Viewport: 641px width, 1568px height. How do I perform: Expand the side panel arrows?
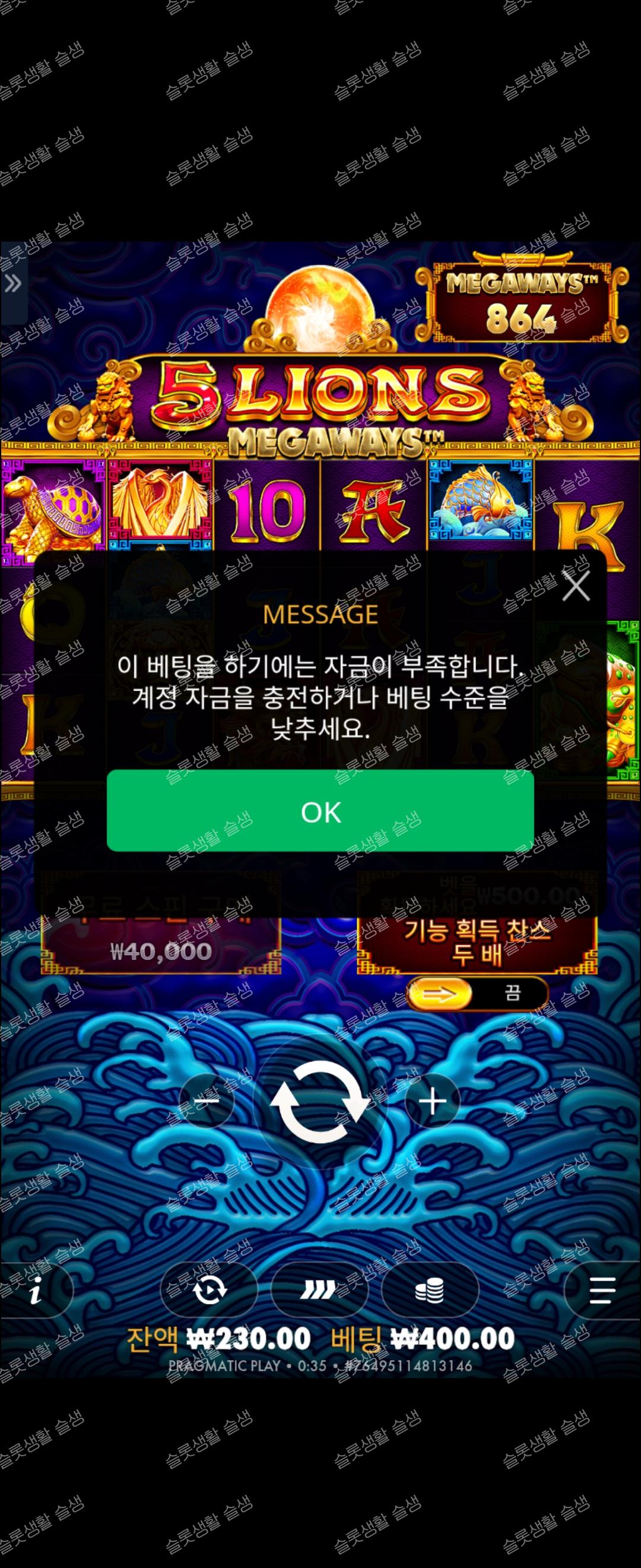click(13, 283)
